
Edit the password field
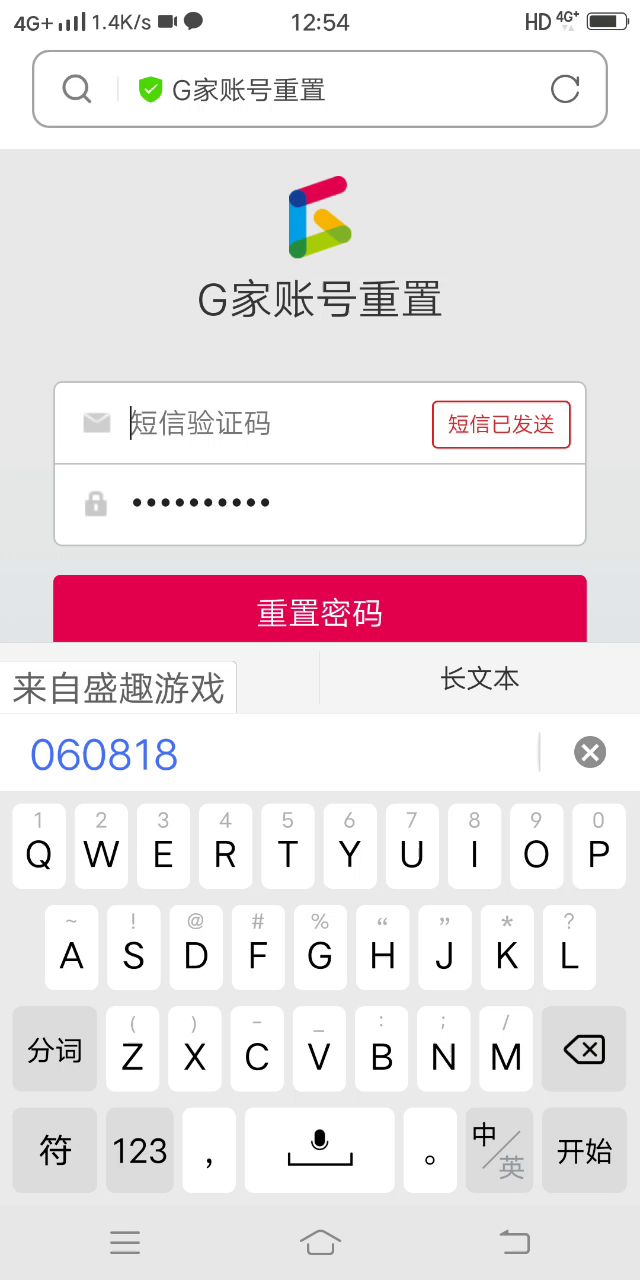click(x=330, y=503)
